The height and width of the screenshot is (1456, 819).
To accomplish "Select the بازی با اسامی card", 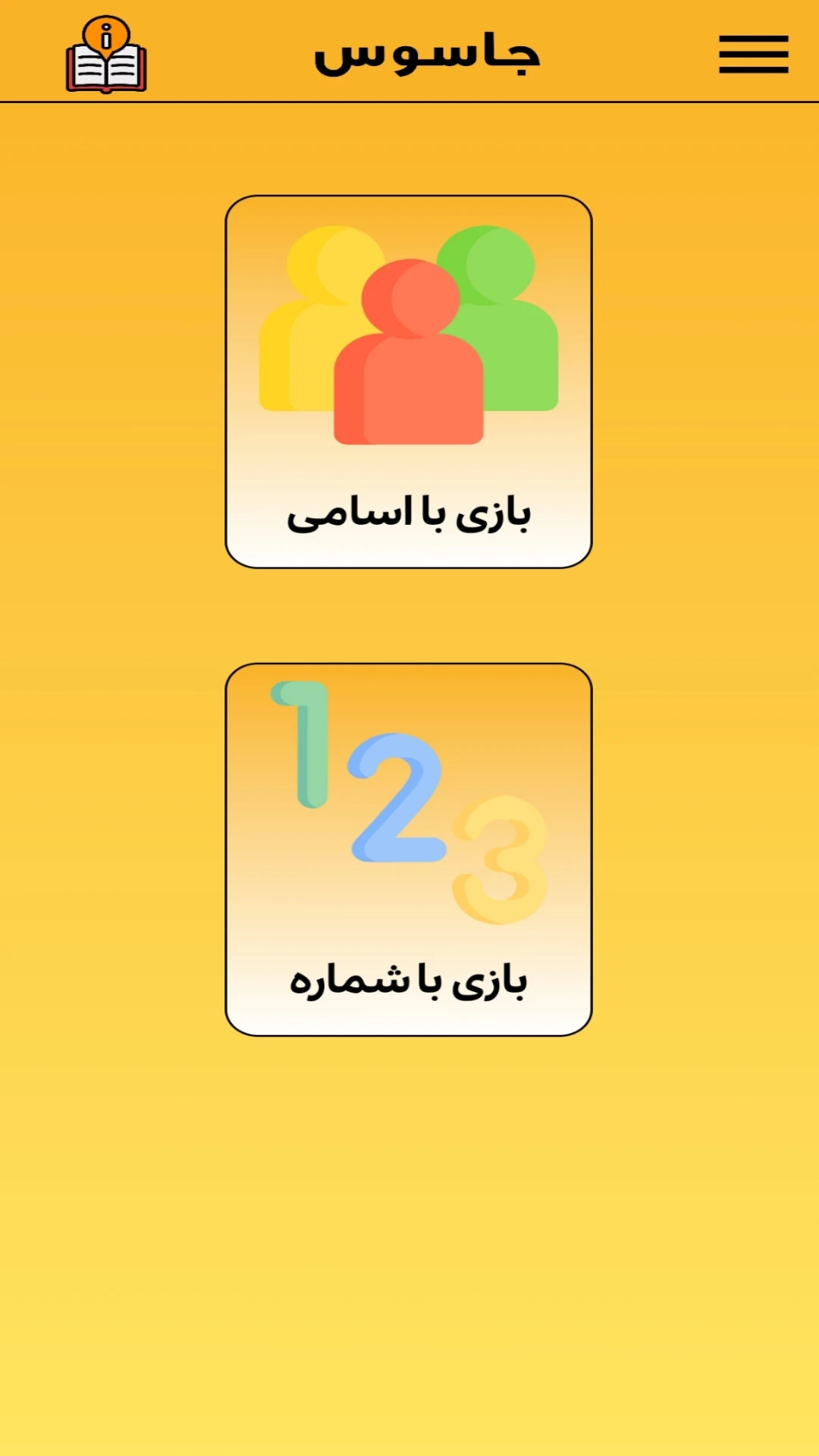I will 409,381.
